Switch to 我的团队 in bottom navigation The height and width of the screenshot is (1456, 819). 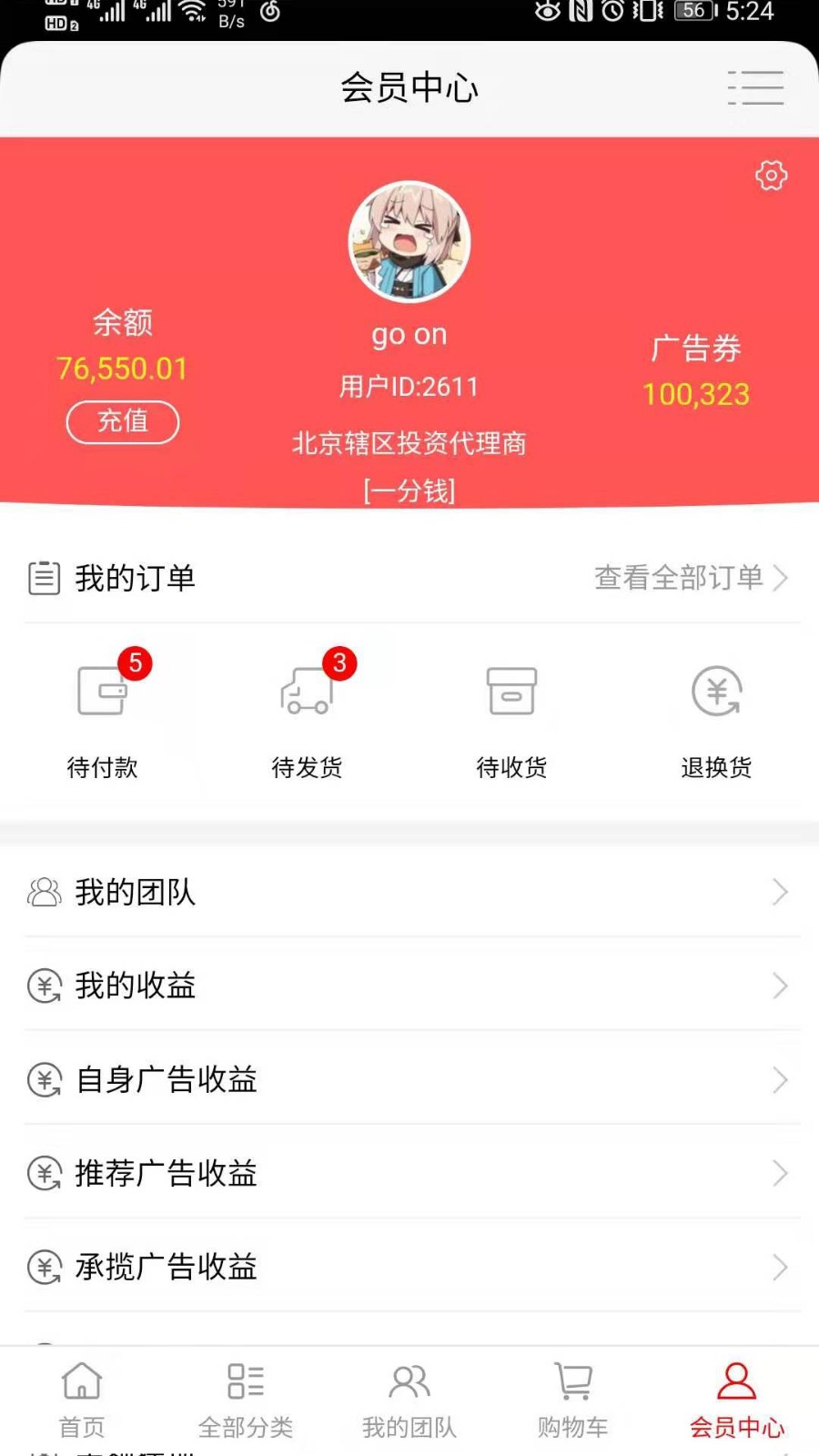[x=409, y=1400]
